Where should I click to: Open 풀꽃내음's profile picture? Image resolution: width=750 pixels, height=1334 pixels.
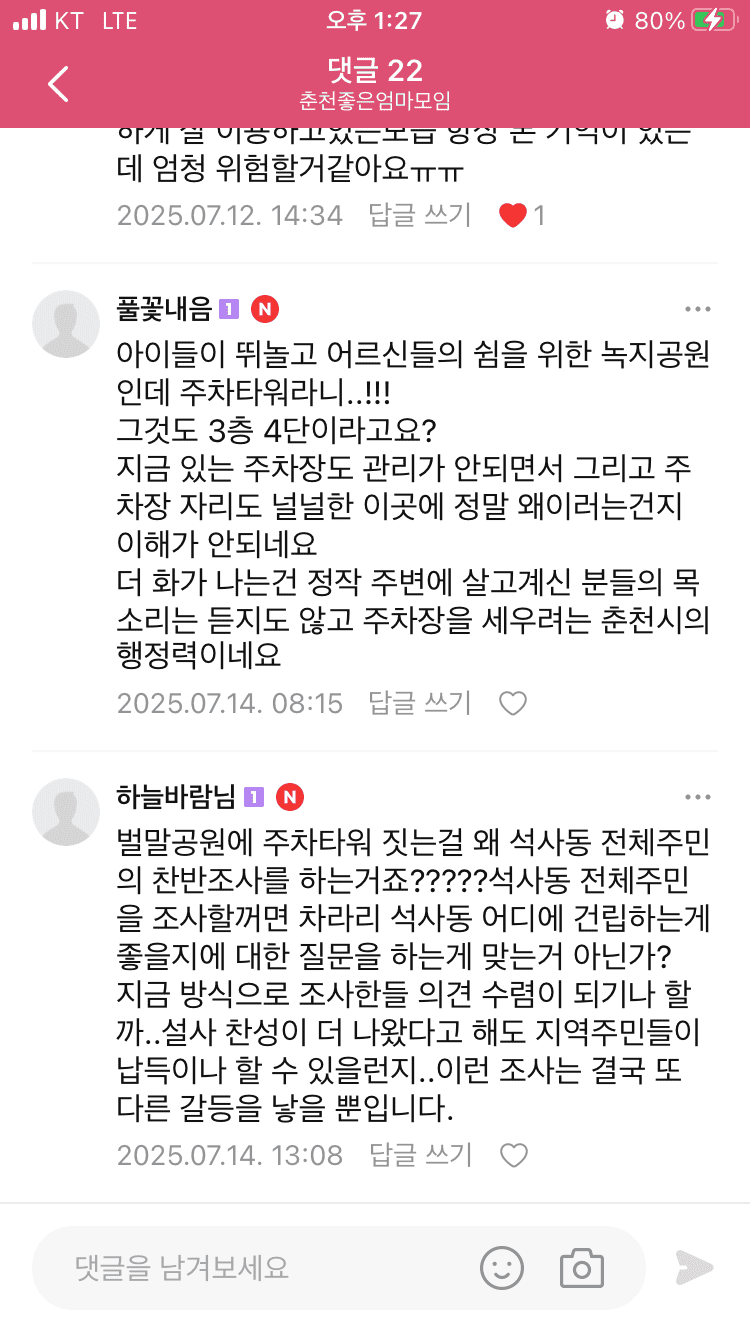tap(66, 324)
